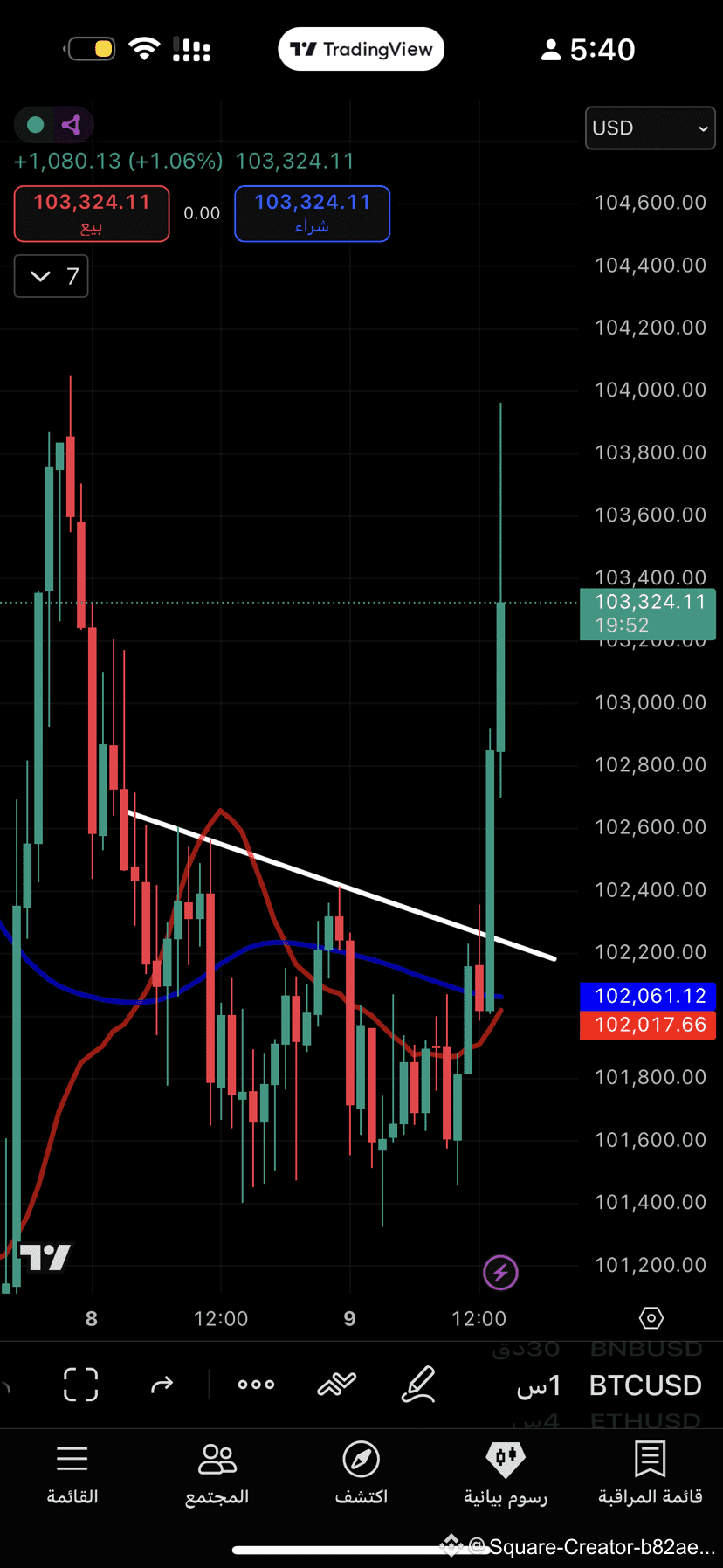Open the BTCUSD symbol selector
This screenshot has height=1568, width=723.
click(x=645, y=1385)
